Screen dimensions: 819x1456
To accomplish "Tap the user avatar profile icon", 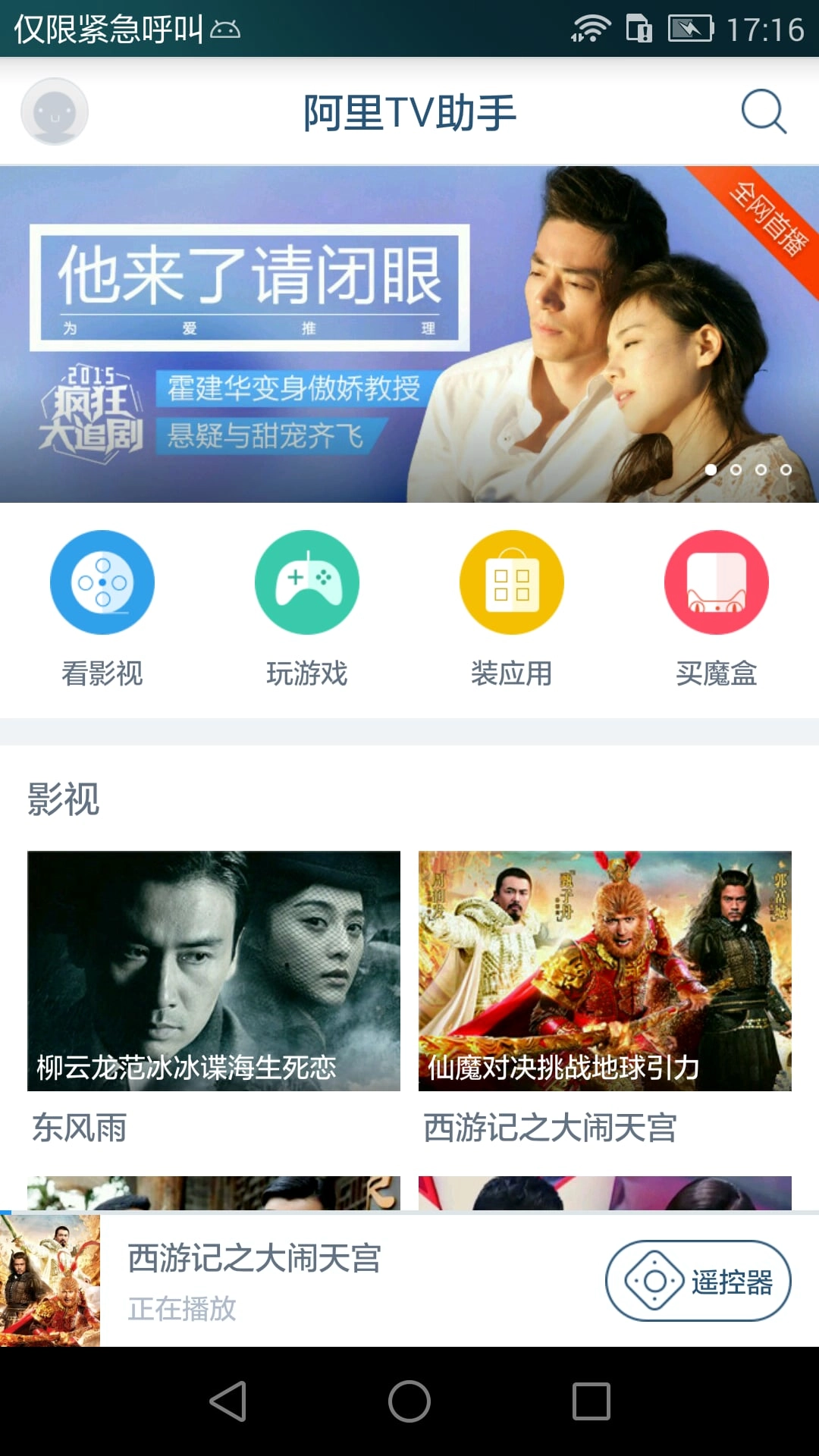I will point(55,111).
